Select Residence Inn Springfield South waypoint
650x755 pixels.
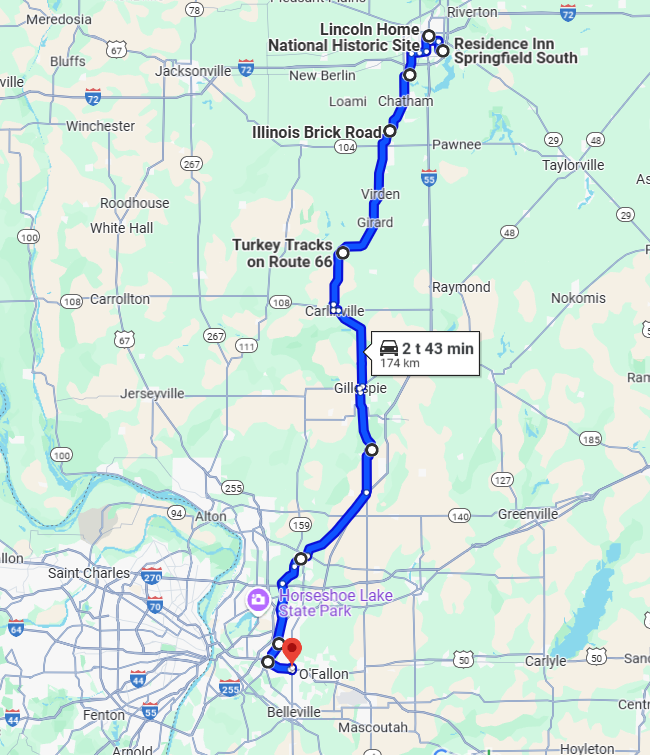(x=443, y=51)
